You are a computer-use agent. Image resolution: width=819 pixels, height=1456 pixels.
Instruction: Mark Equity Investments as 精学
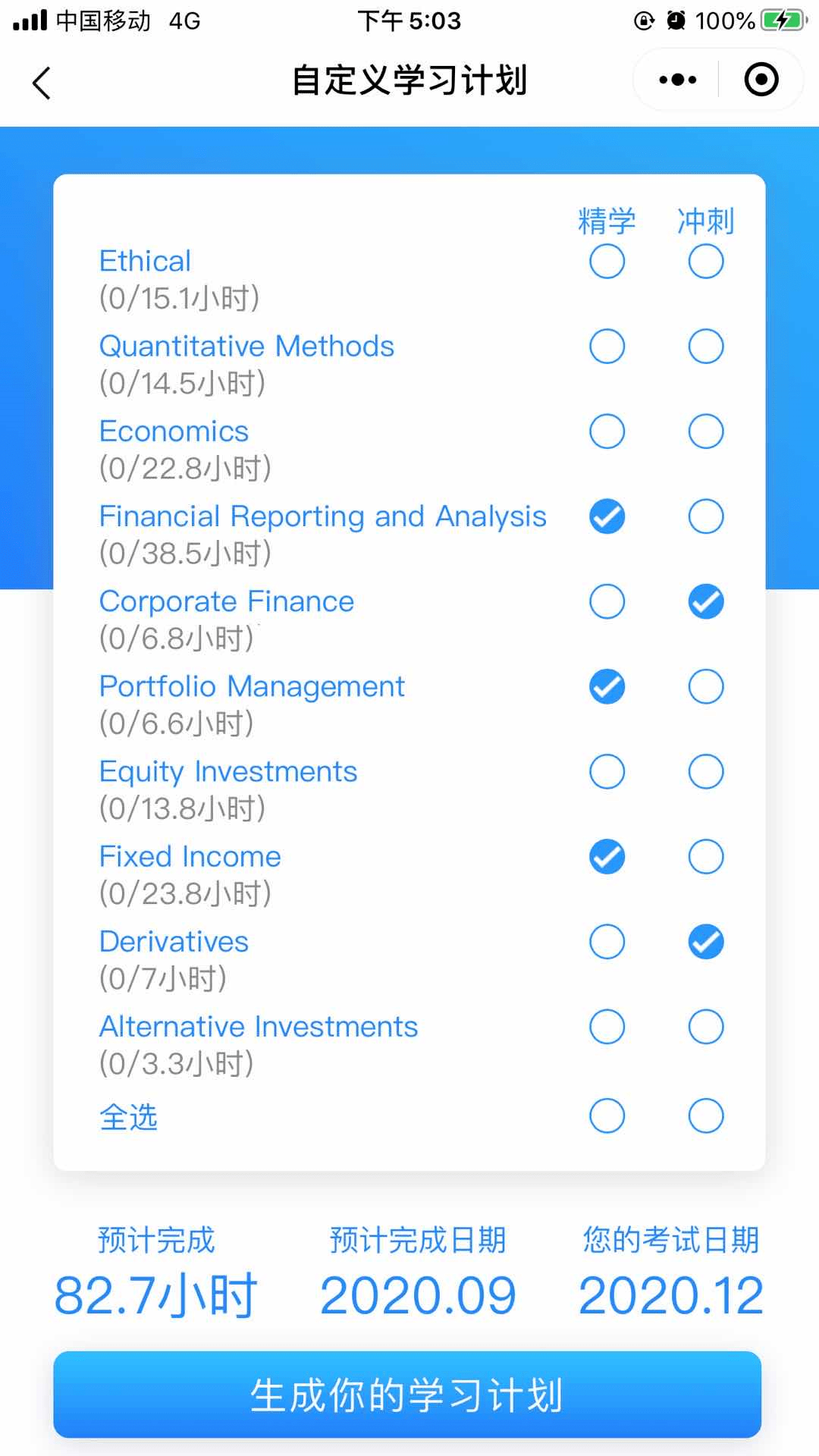[607, 771]
